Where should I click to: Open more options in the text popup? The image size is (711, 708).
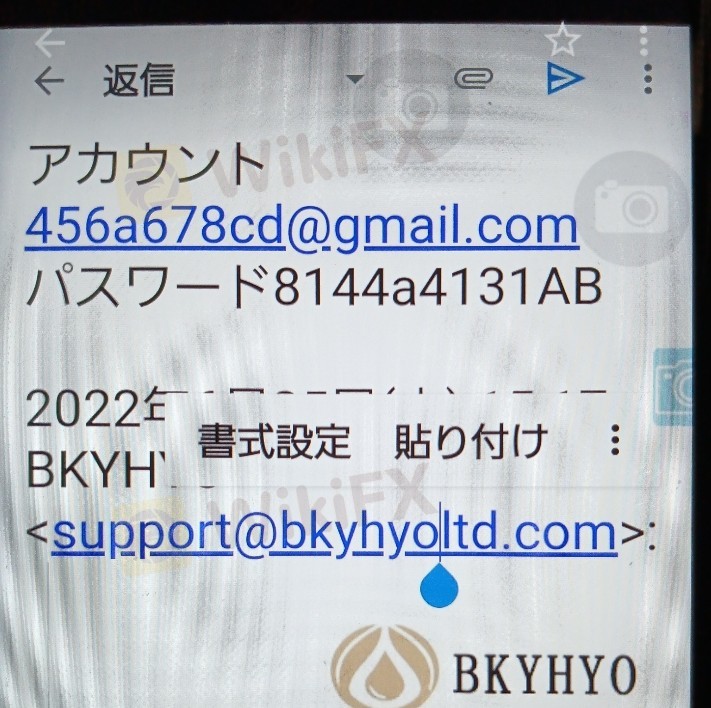click(615, 440)
